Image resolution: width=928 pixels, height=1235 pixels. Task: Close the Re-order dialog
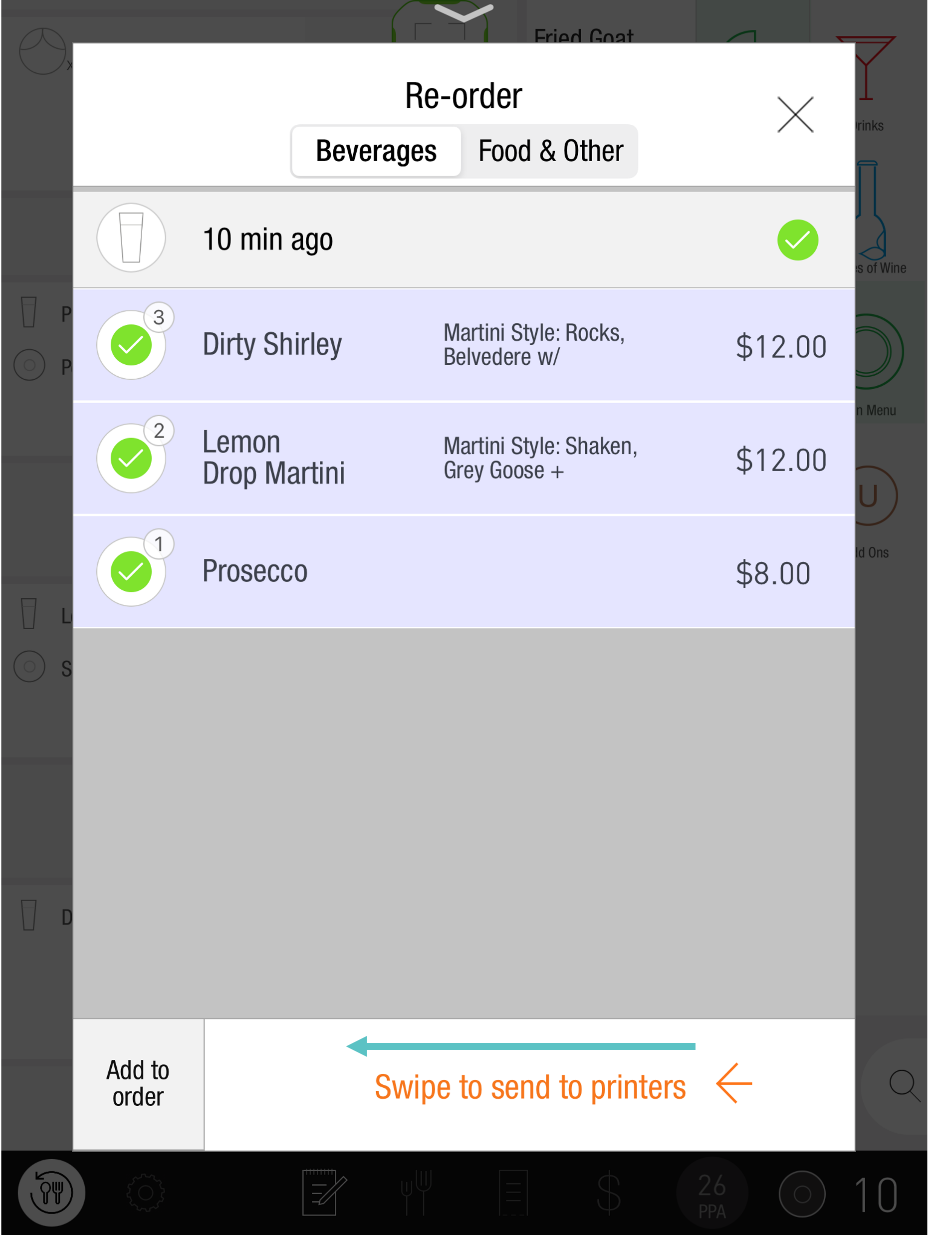[x=795, y=115]
